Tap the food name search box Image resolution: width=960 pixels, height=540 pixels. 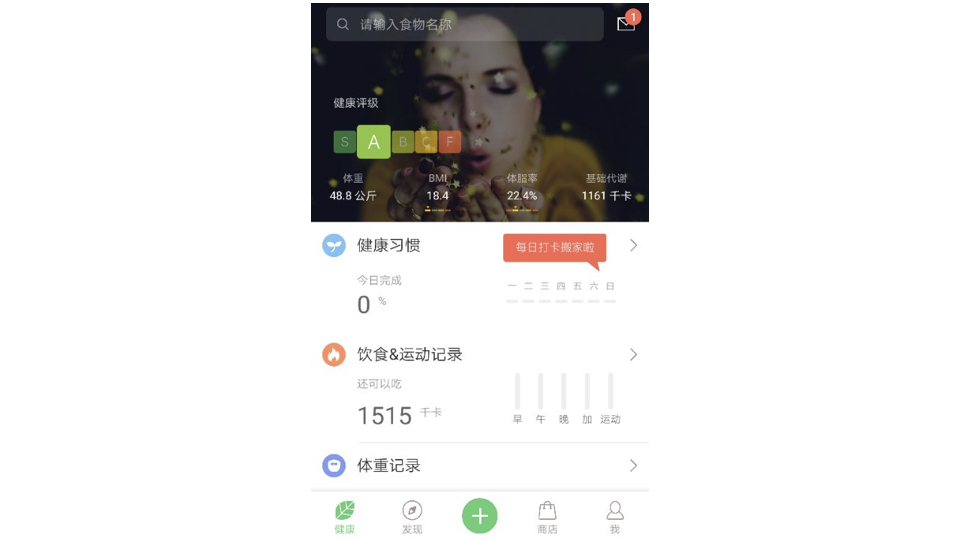pos(464,24)
